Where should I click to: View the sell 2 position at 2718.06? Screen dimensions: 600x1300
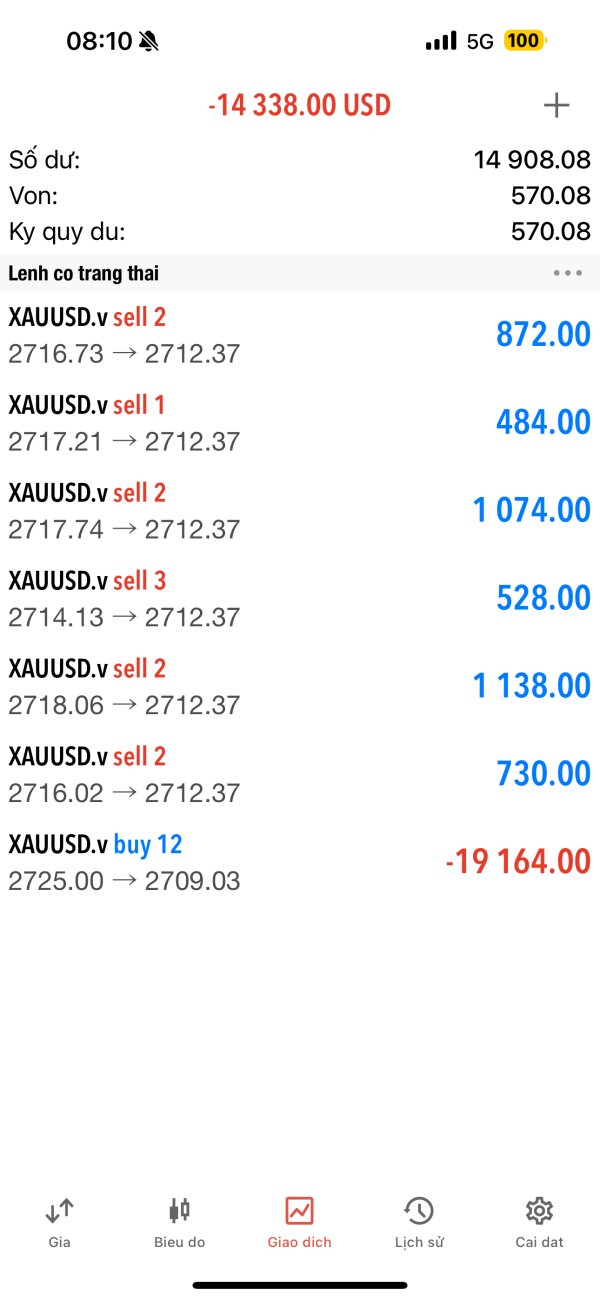[x=300, y=687]
